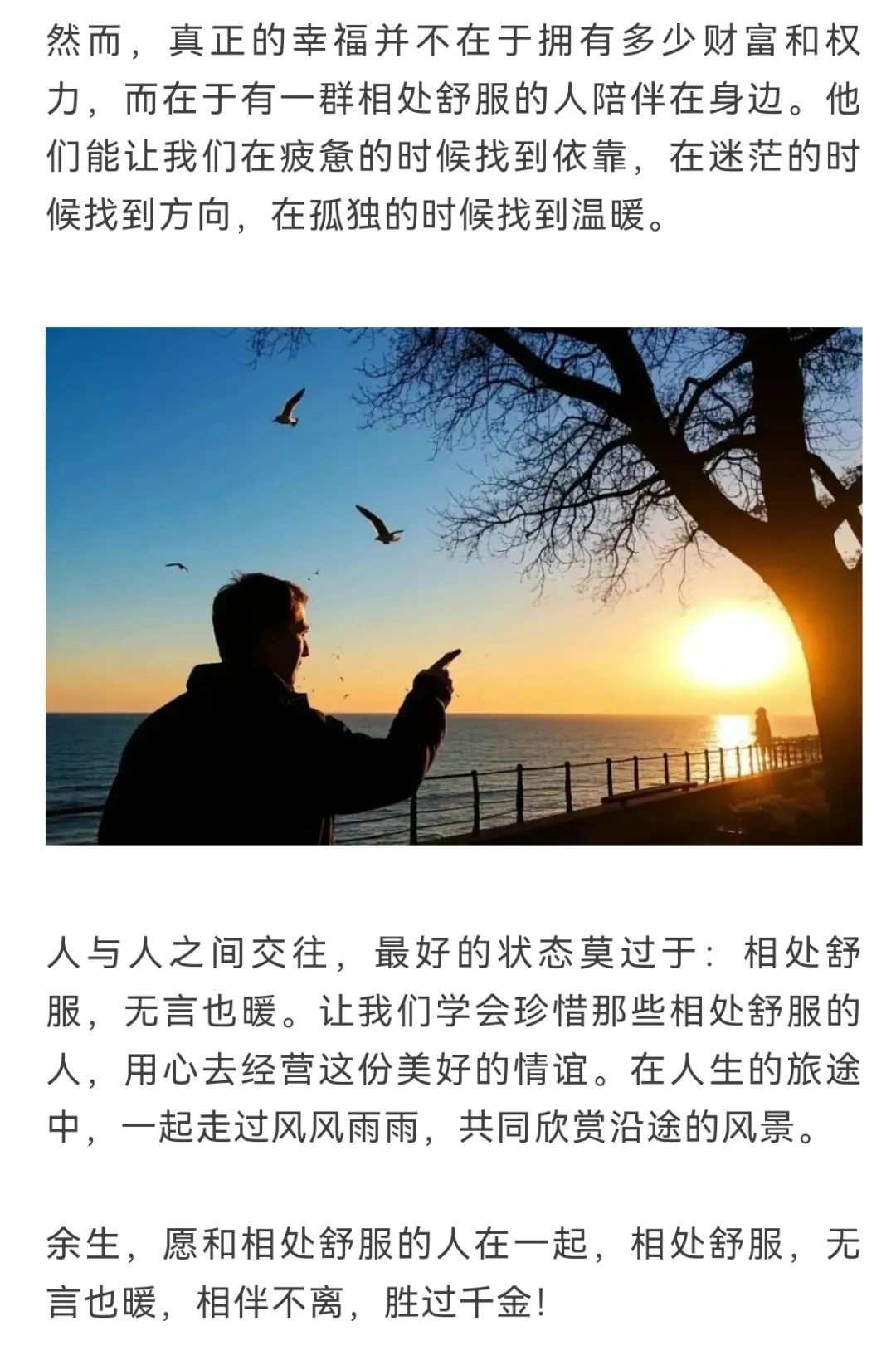The image size is (896, 1365).
Task: Open the sunset silhouette photo in the article
Action: click(453, 585)
